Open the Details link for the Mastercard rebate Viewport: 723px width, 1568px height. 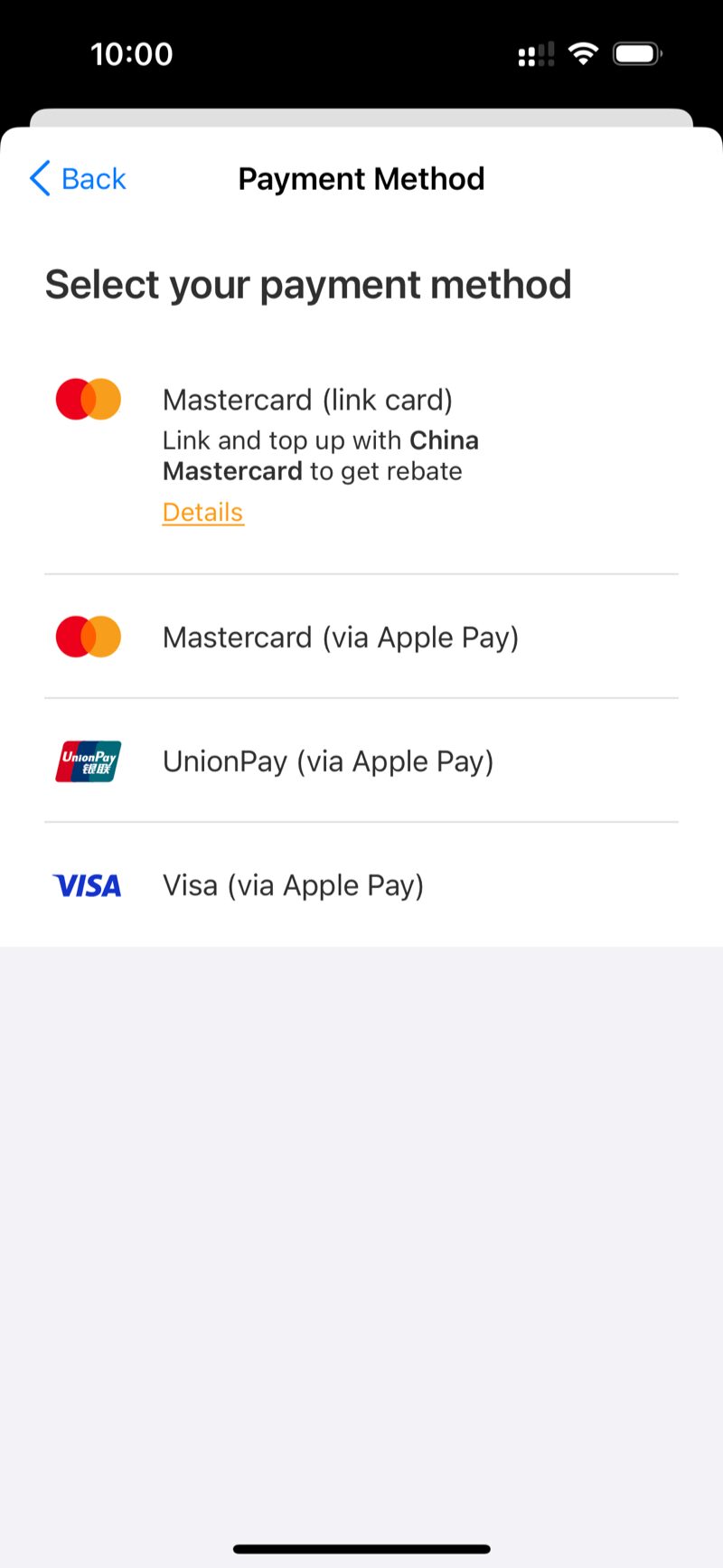pos(203,512)
